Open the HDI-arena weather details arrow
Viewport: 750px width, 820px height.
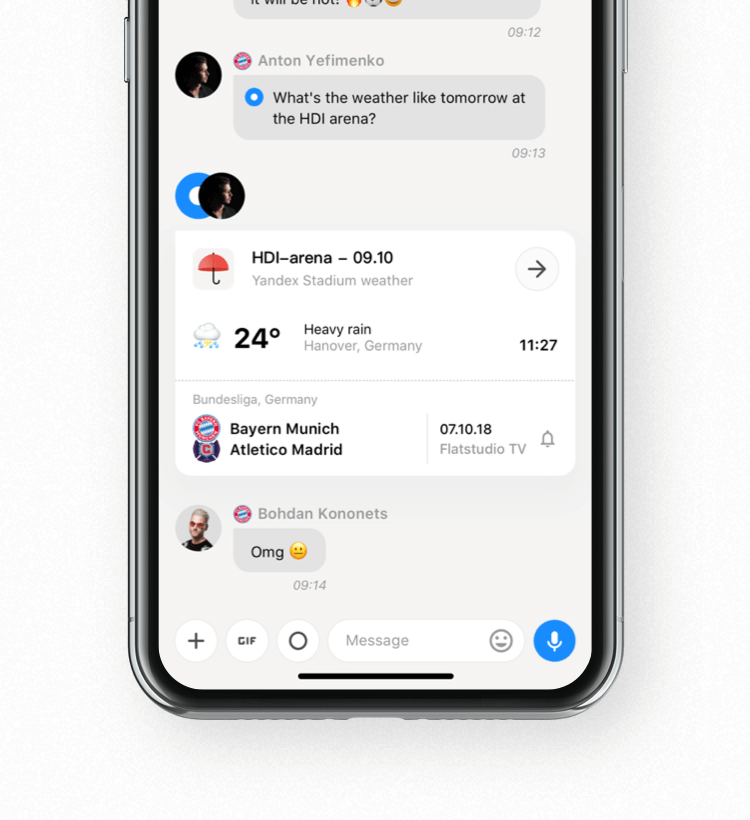(x=537, y=269)
